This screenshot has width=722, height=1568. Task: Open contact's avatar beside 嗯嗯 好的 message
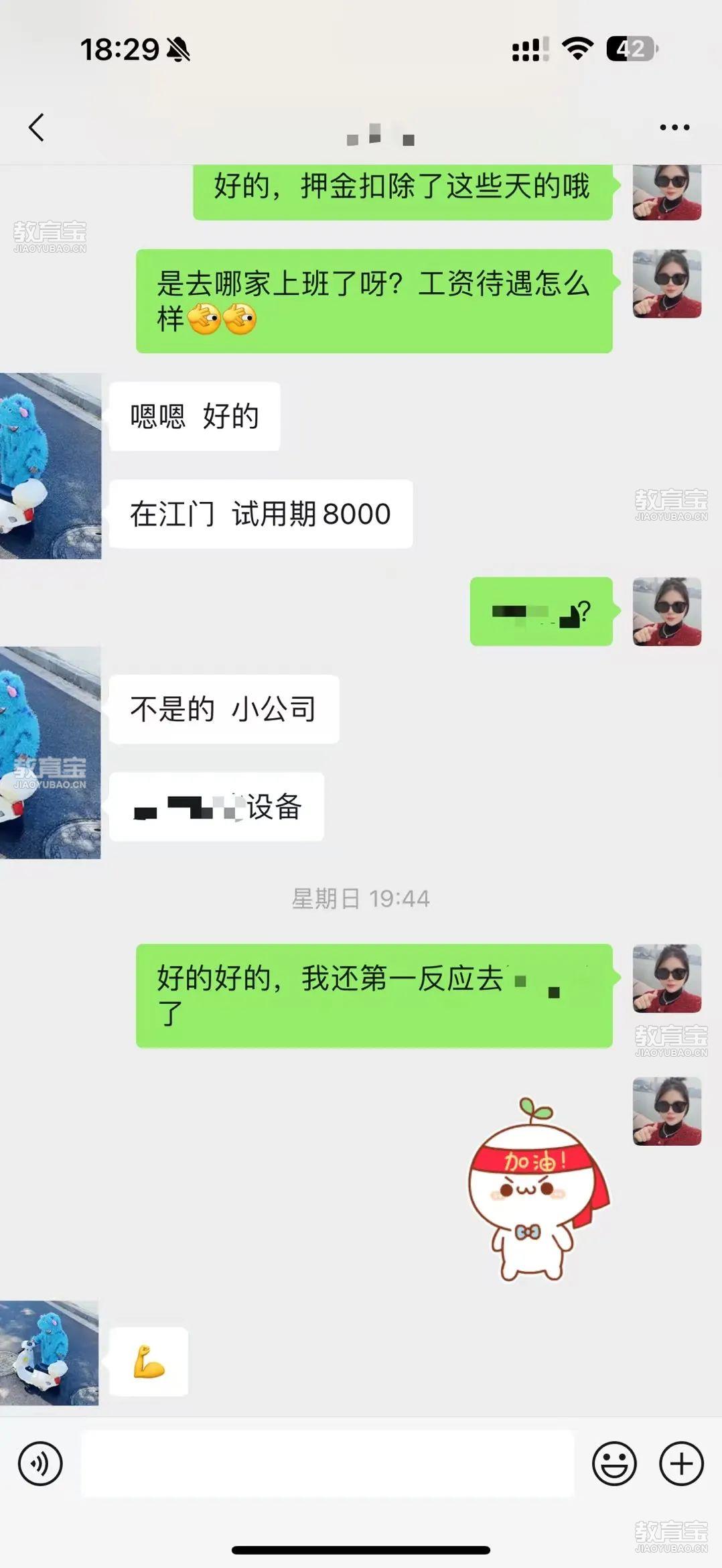click(x=50, y=466)
